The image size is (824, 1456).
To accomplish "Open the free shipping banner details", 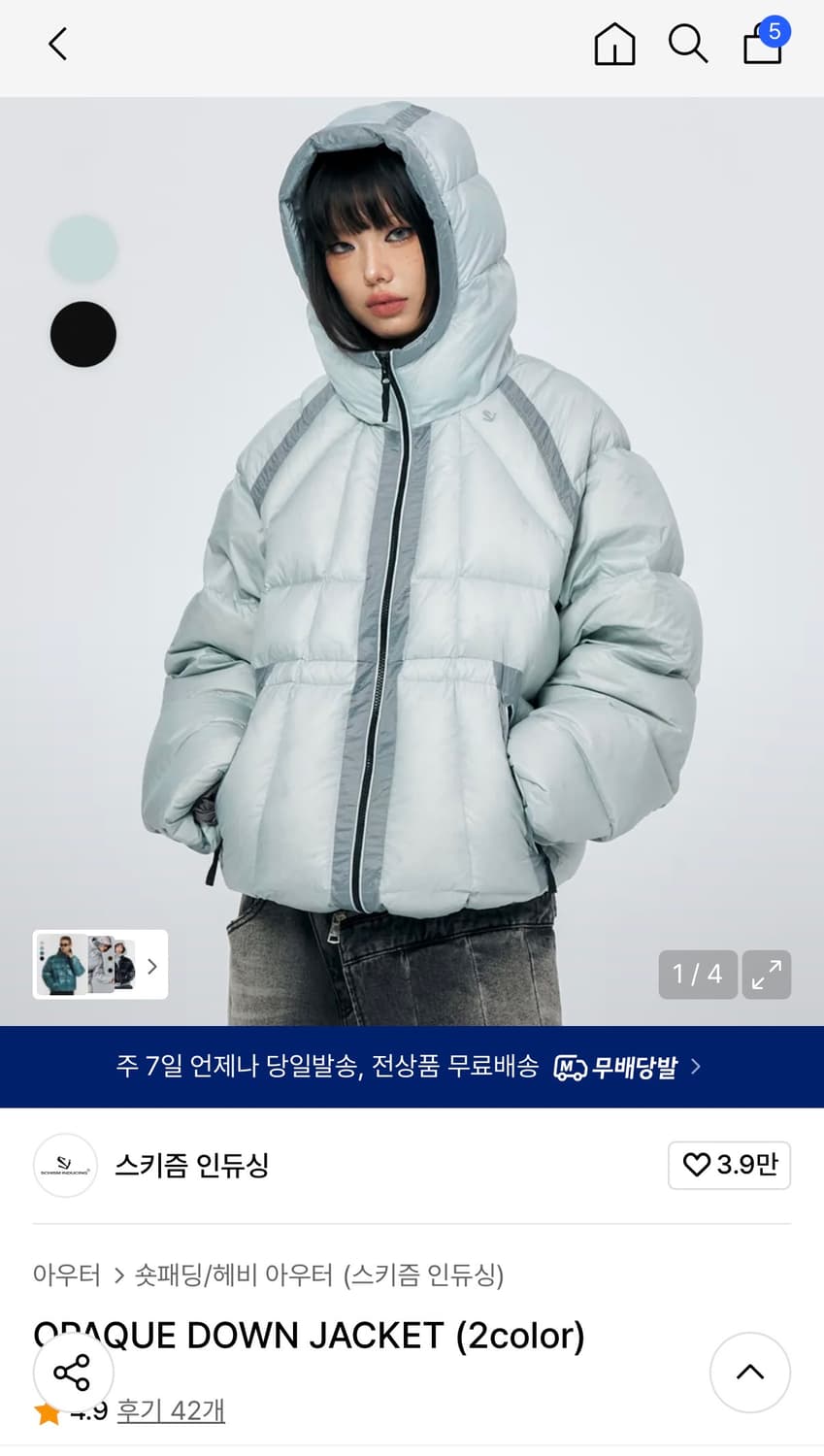I will [x=412, y=1066].
